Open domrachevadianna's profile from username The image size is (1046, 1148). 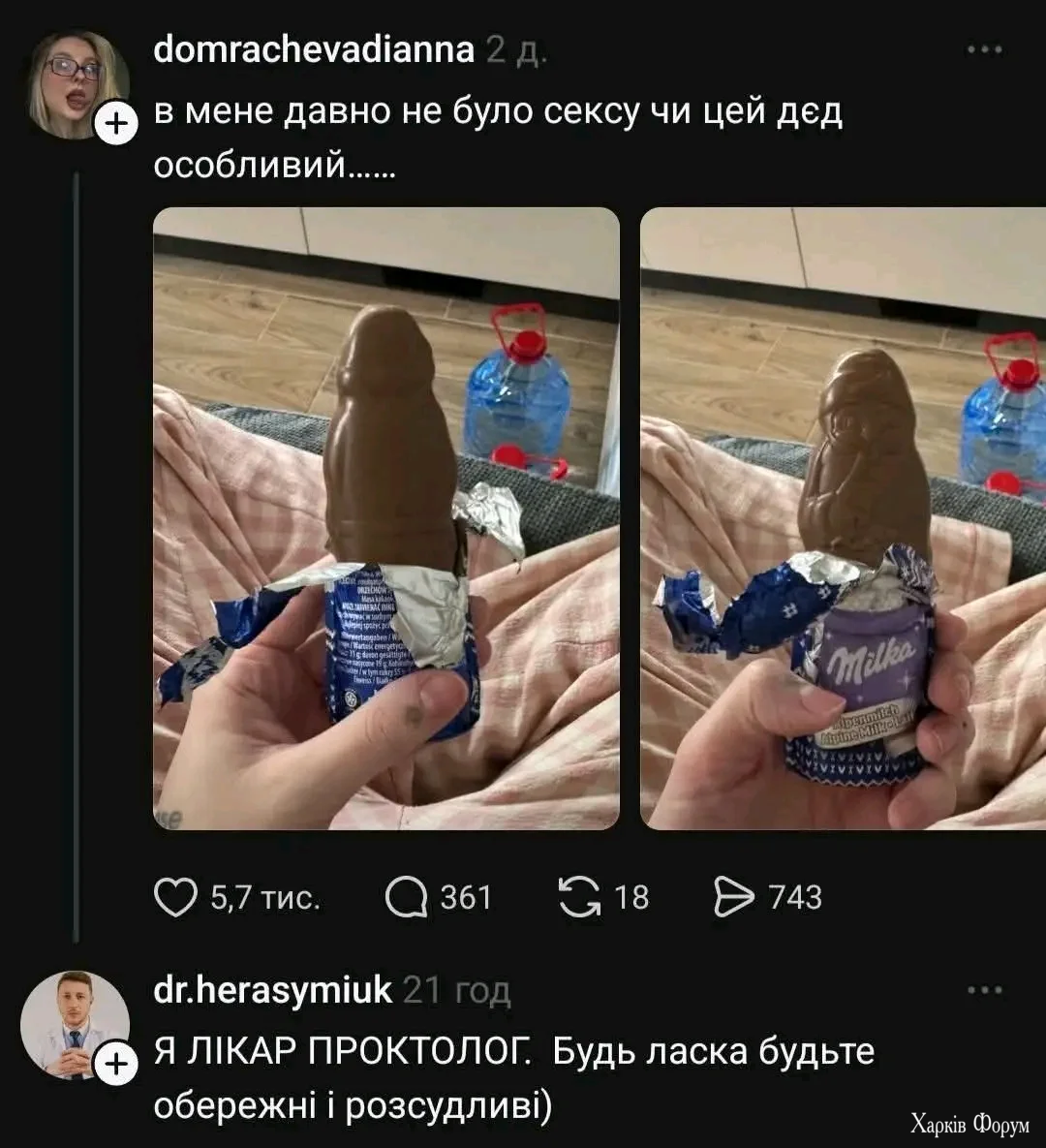click(x=313, y=48)
